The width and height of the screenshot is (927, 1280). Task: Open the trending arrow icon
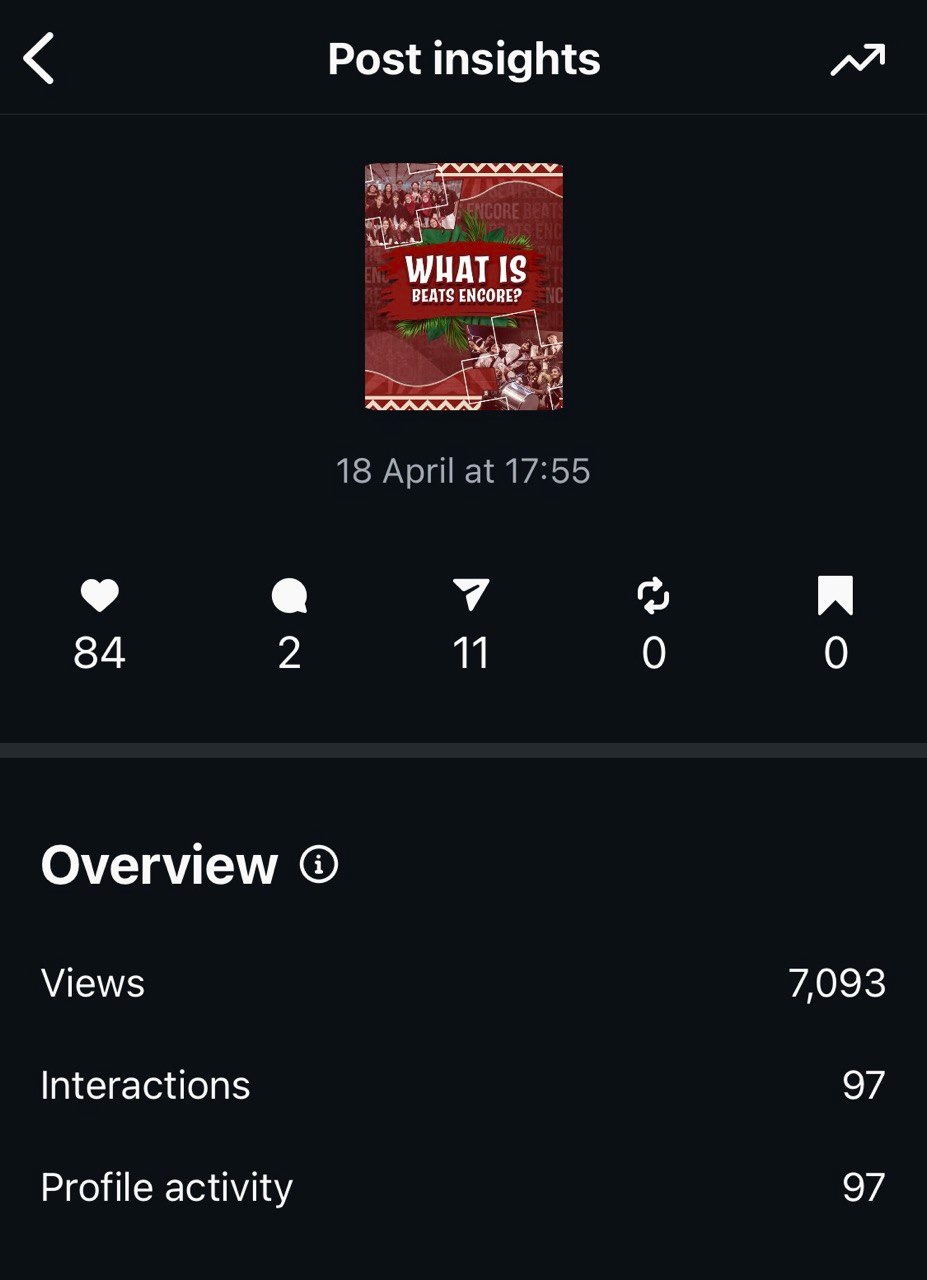857,60
